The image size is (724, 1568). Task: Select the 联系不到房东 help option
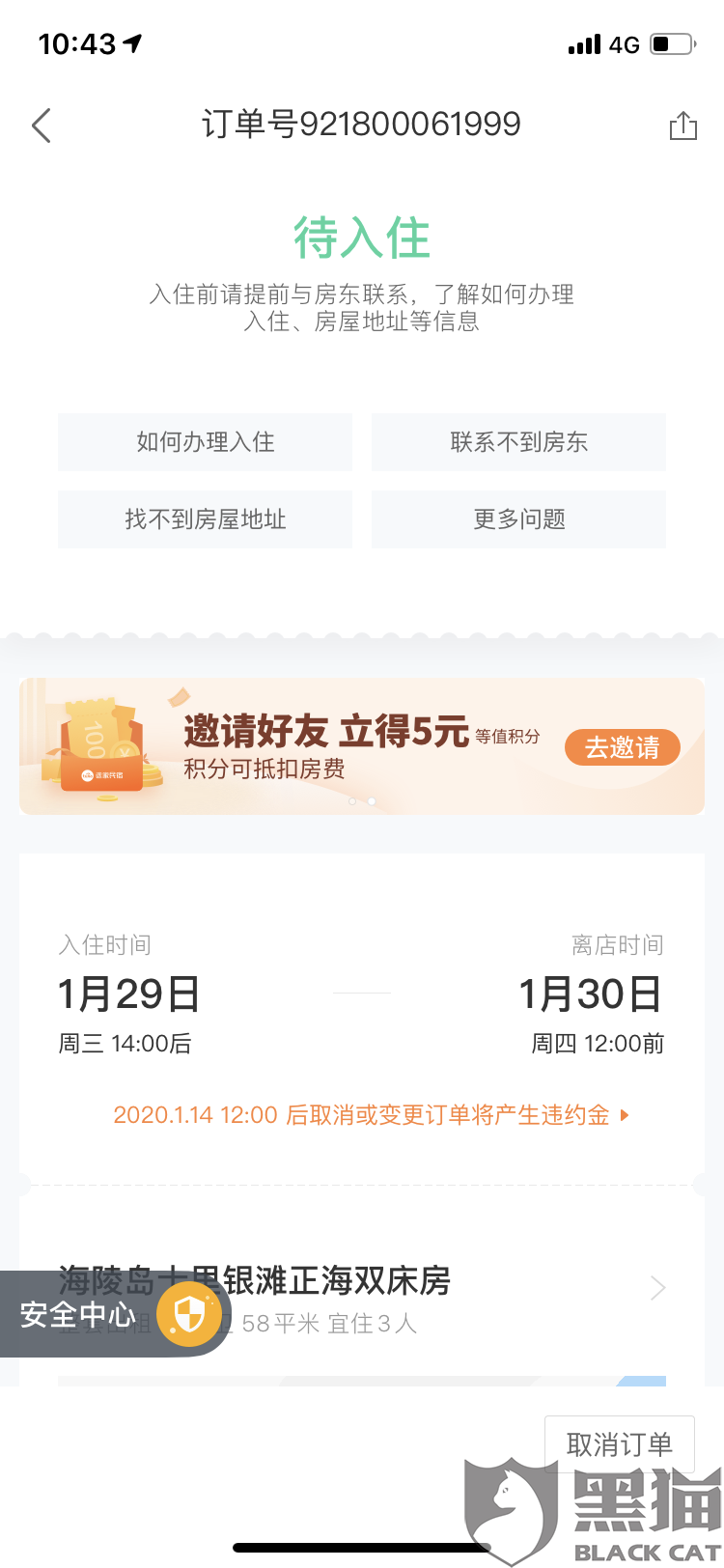tap(518, 442)
